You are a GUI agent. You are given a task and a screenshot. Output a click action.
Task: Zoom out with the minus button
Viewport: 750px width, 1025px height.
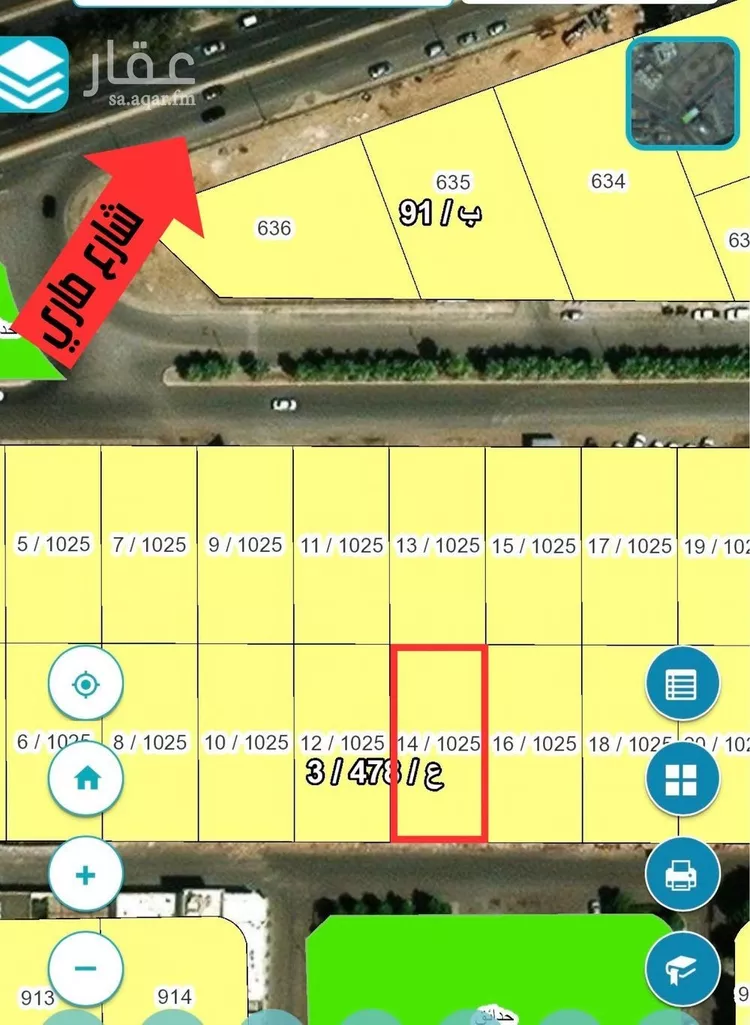pyautogui.click(x=86, y=968)
